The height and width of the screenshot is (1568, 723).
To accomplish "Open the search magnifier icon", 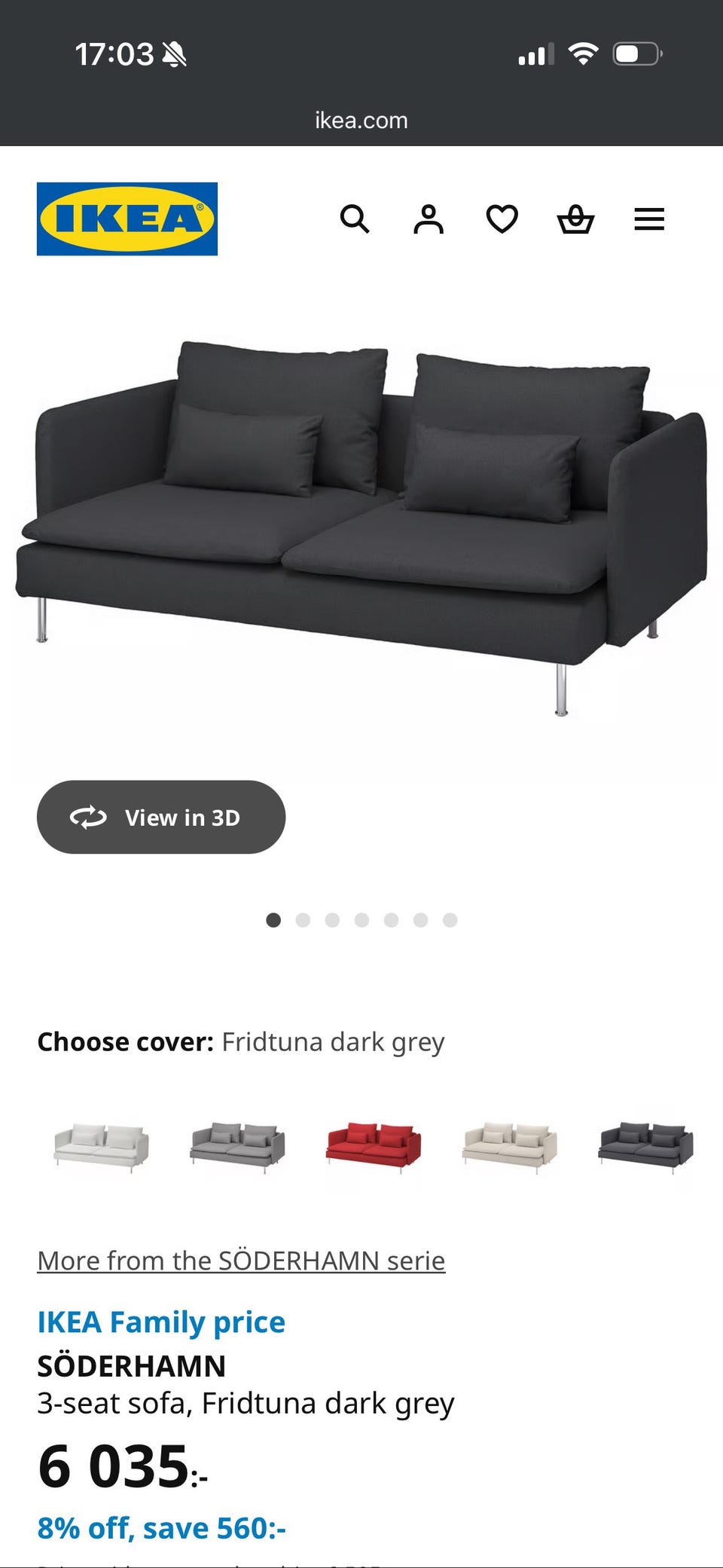I will [355, 219].
